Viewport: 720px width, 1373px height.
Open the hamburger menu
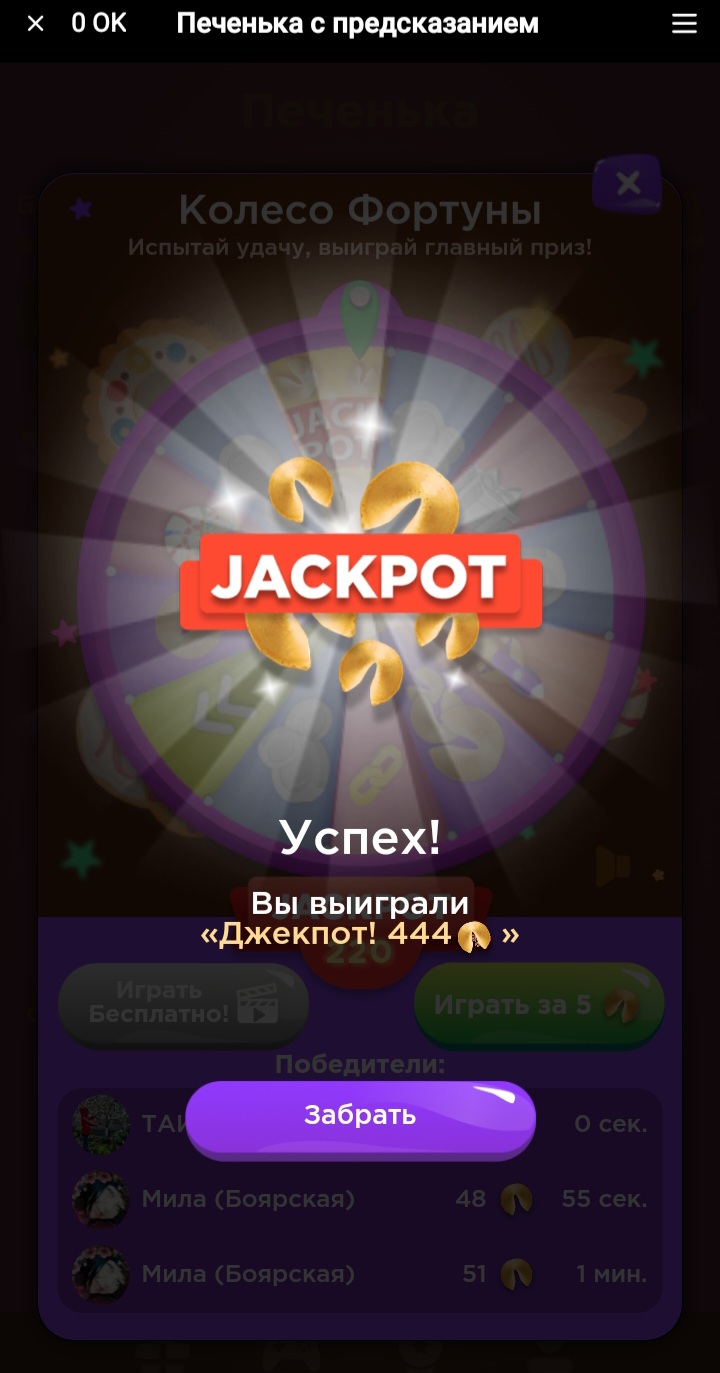click(684, 24)
